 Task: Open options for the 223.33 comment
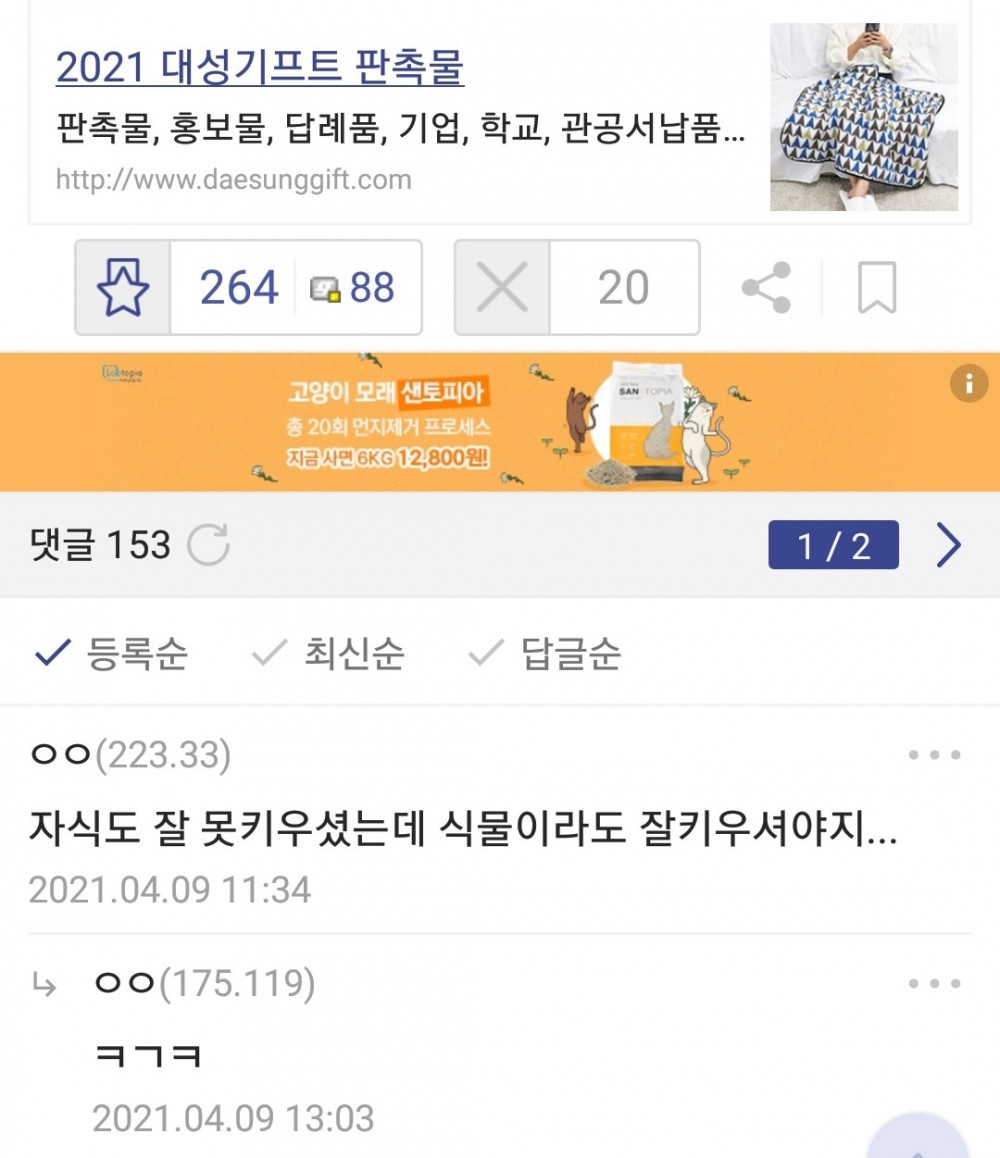(x=934, y=756)
